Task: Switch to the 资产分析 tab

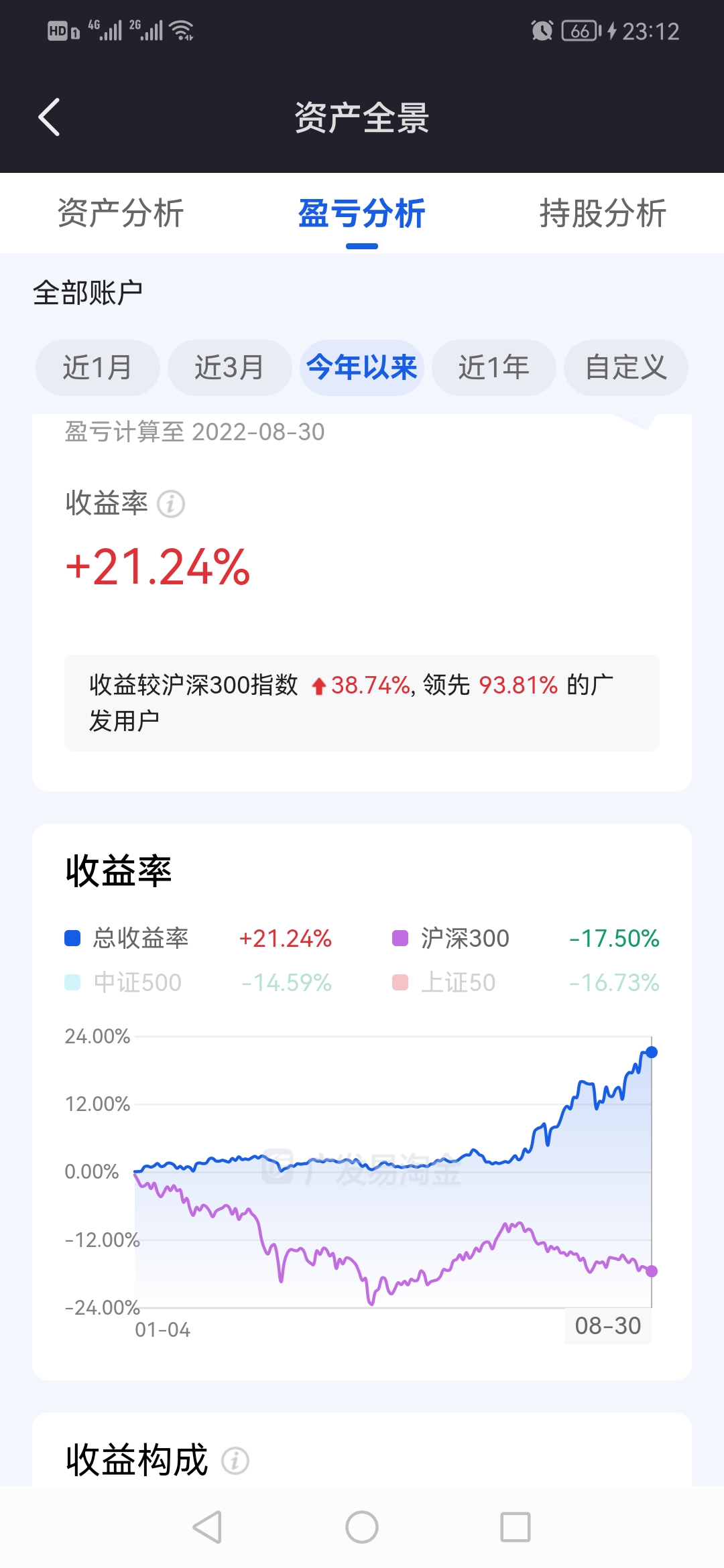Action: (x=121, y=214)
